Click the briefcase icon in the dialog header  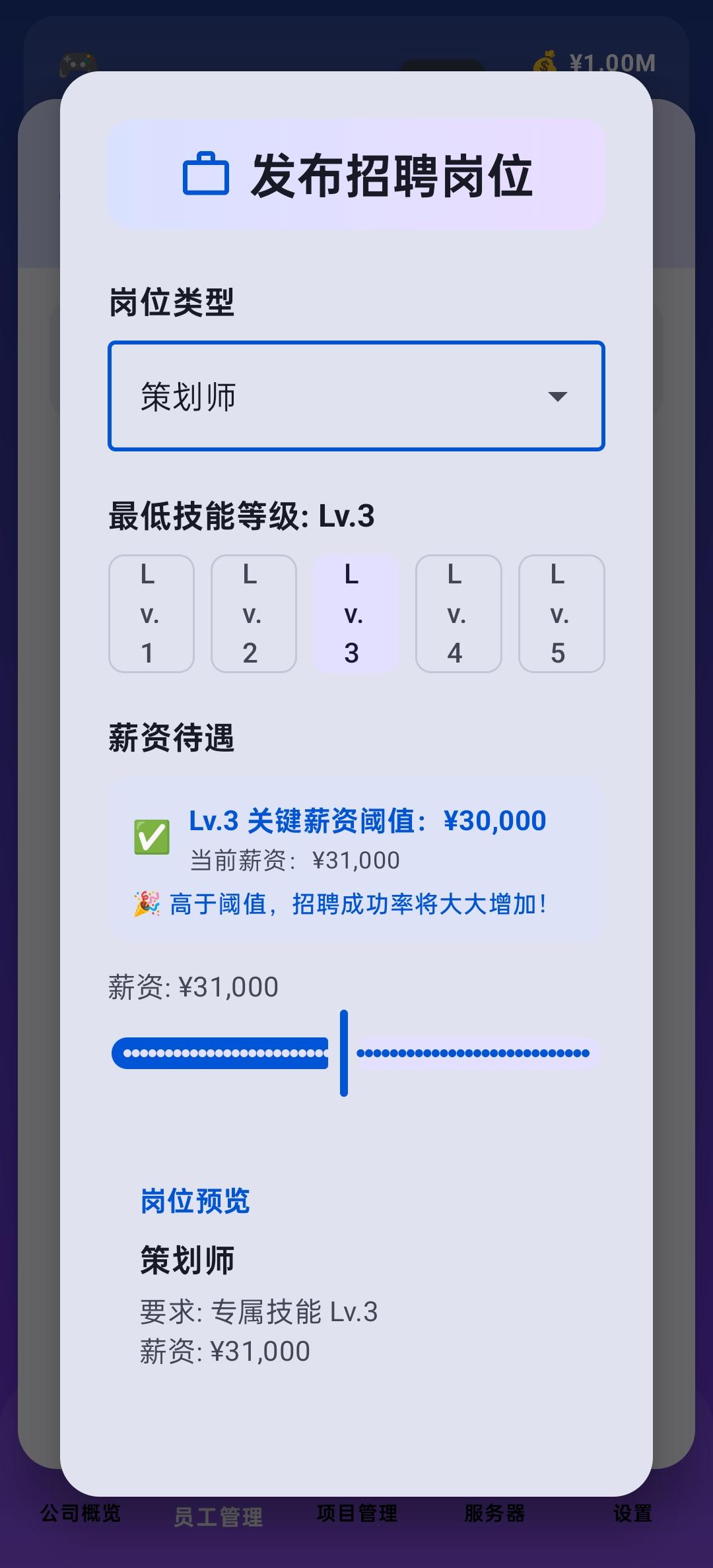205,174
